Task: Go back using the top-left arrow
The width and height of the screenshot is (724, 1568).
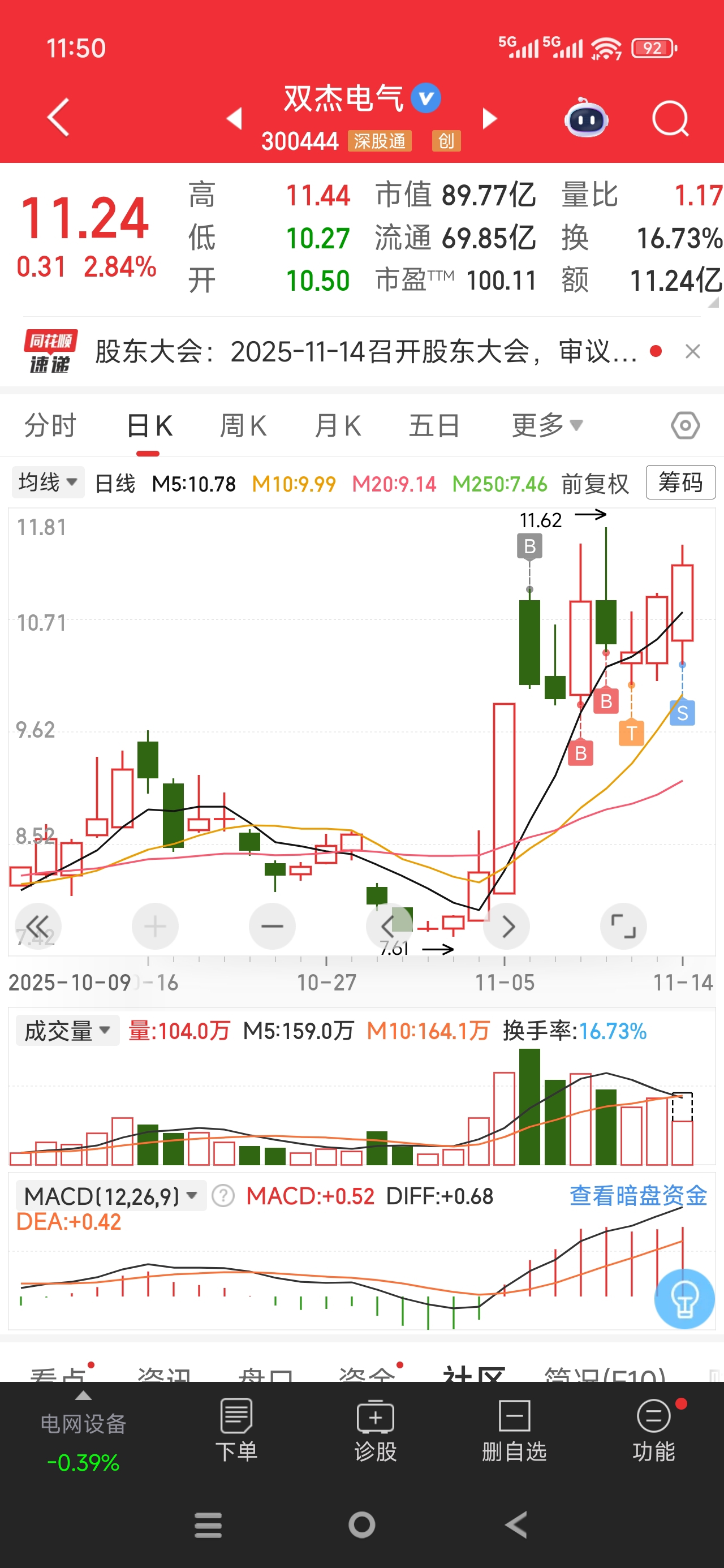Action: (58, 117)
